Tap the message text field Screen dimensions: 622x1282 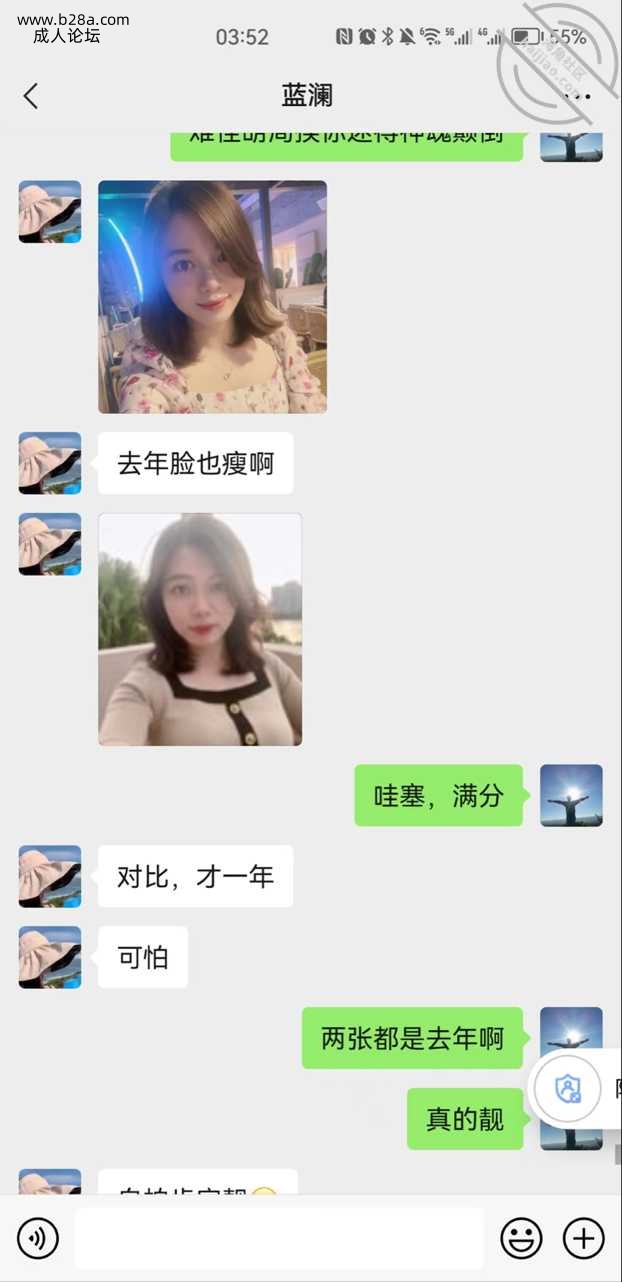pos(279,1239)
